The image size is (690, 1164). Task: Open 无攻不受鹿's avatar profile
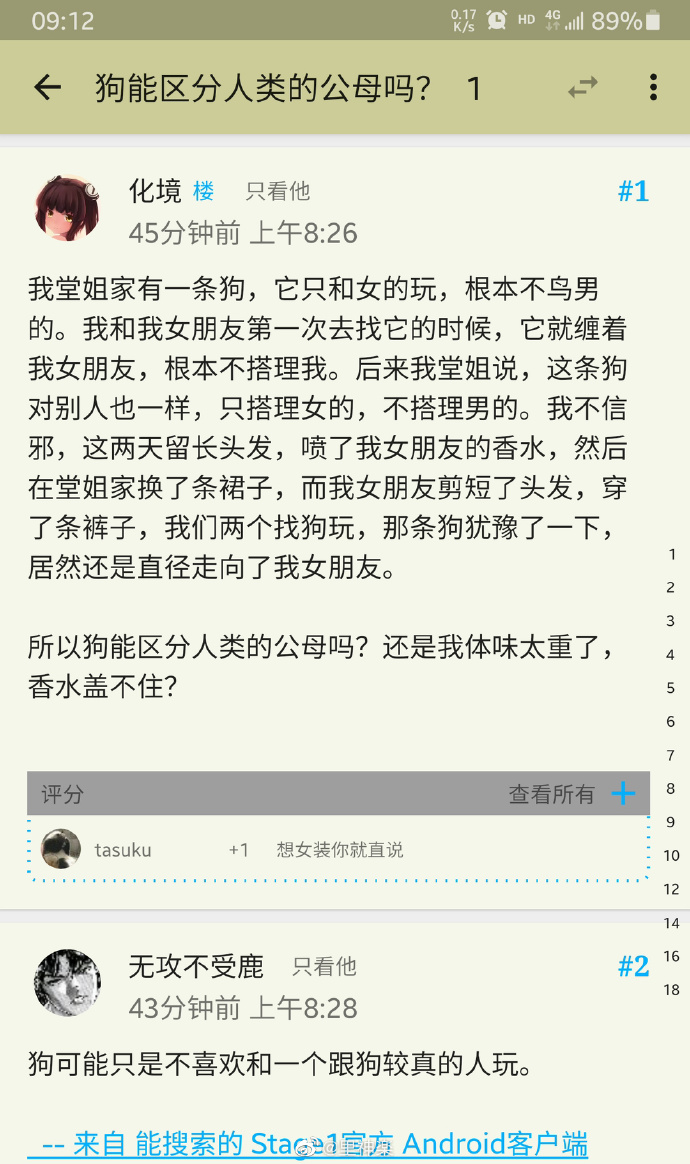67,983
